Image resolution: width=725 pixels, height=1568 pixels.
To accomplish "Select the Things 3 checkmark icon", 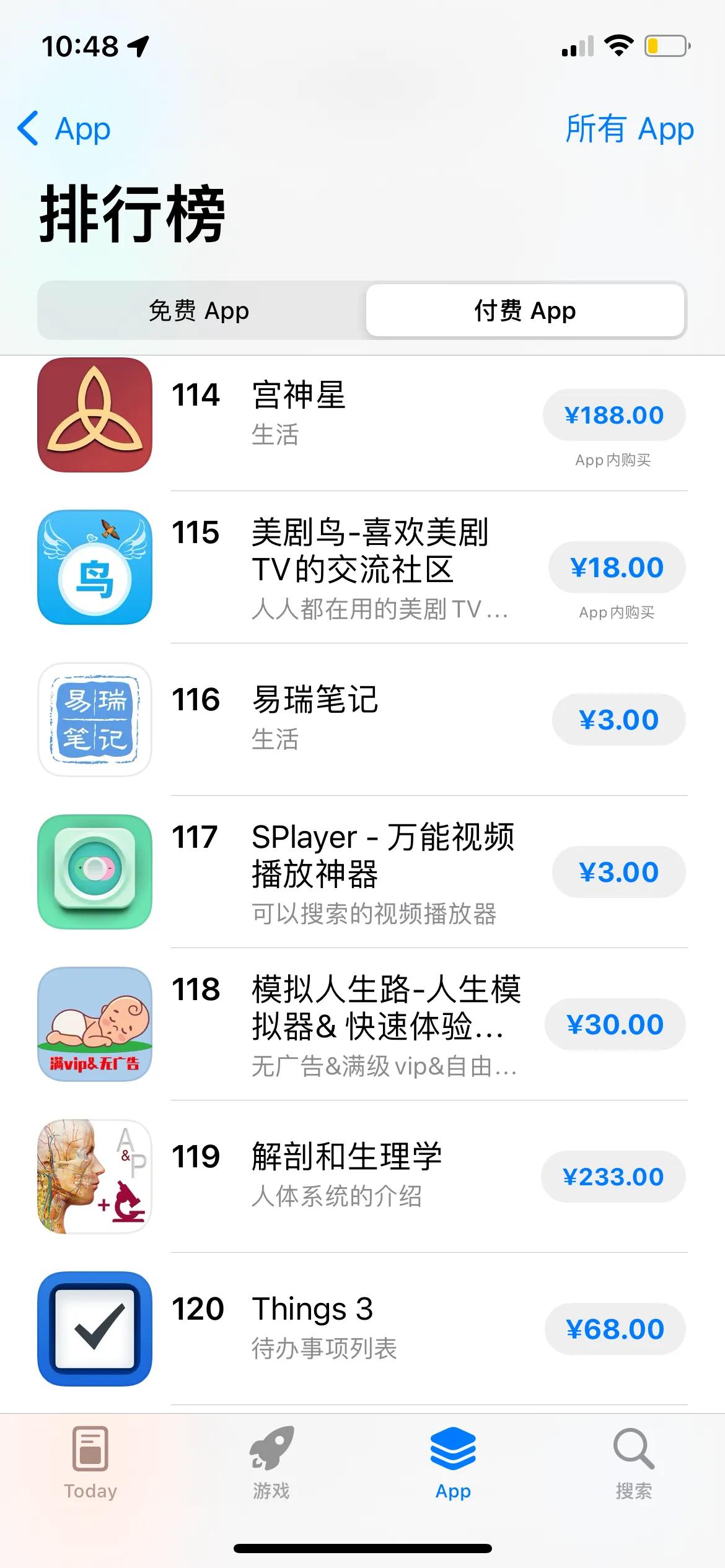I will click(94, 1329).
